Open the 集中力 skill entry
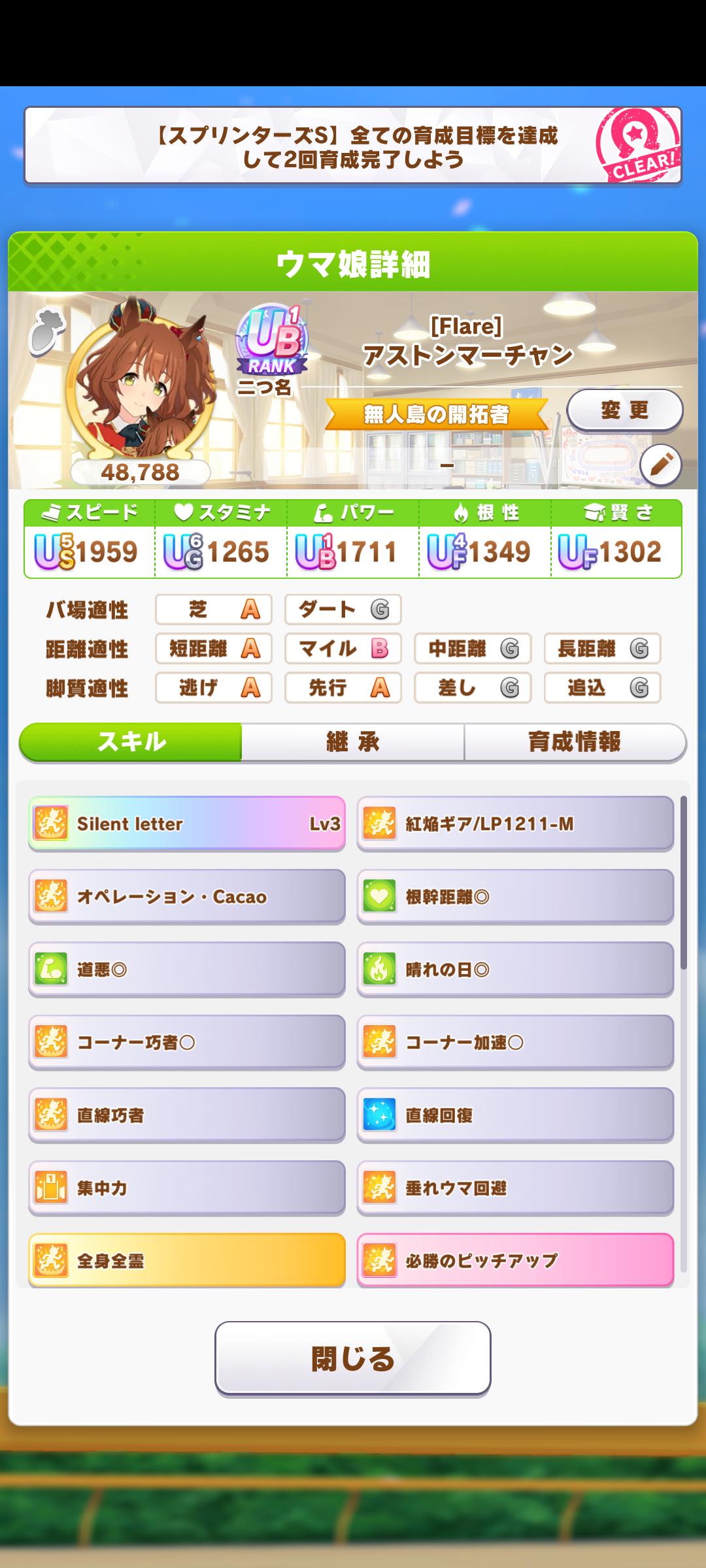This screenshot has height=1568, width=706. (187, 1188)
